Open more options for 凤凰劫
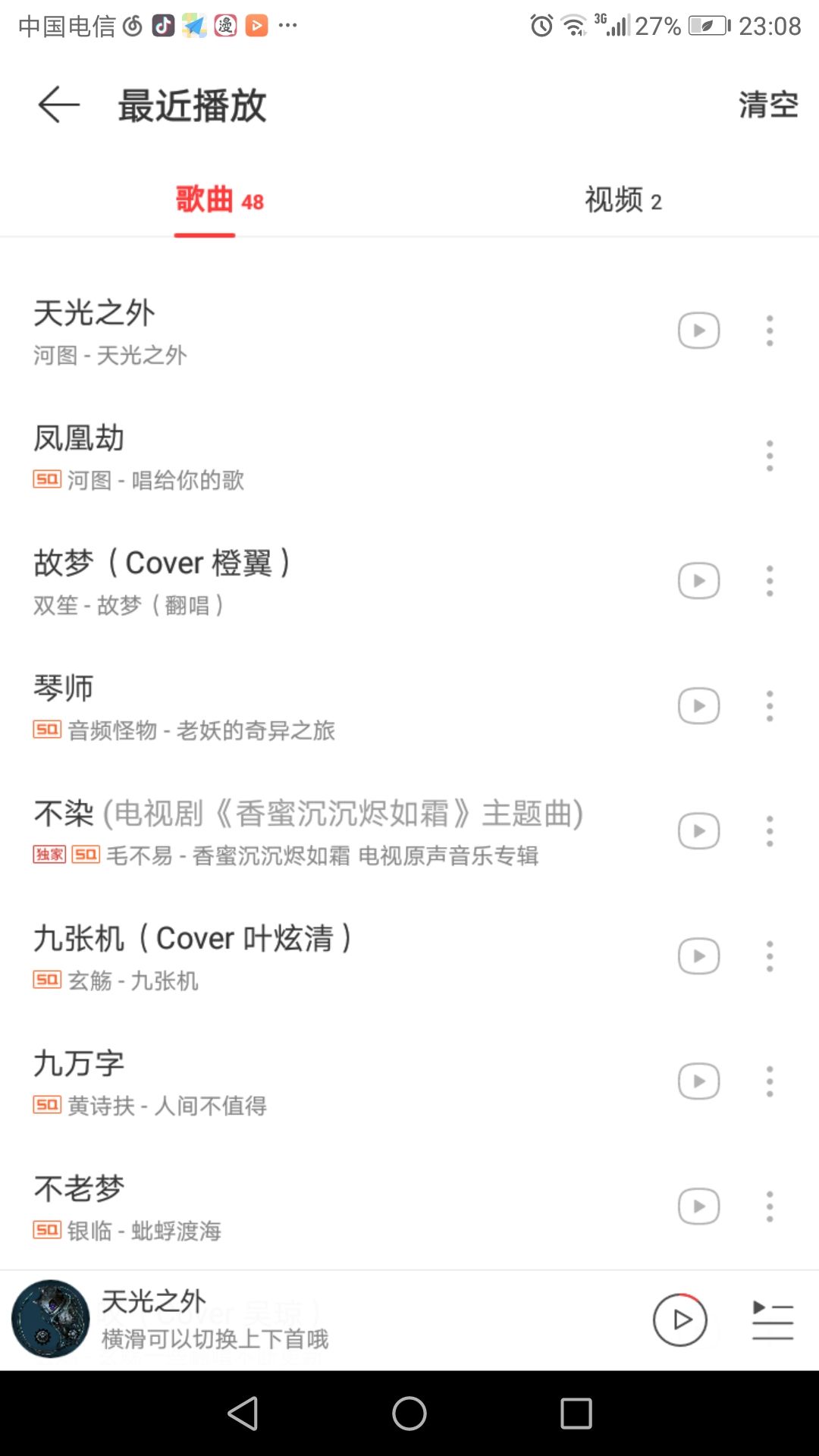This screenshot has width=819, height=1456. click(770, 457)
